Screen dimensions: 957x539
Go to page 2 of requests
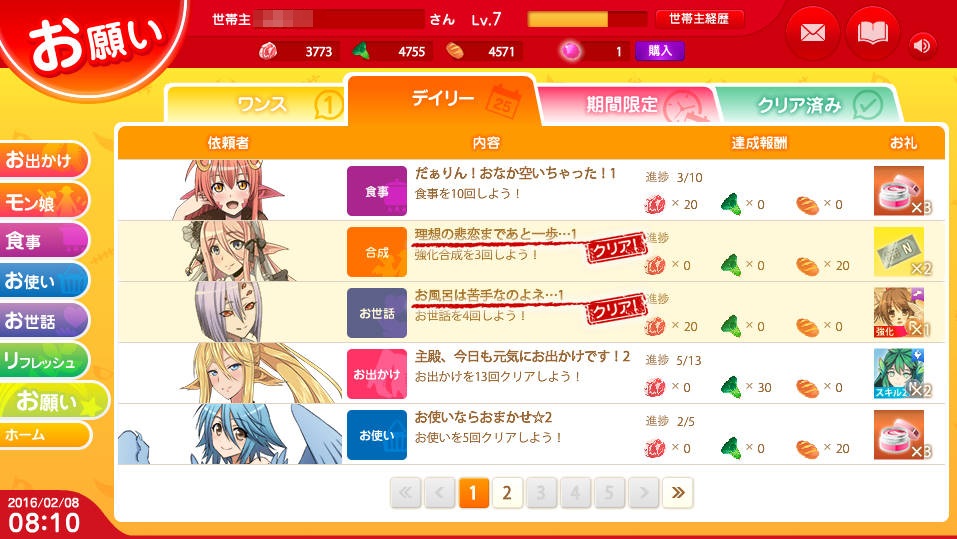click(x=507, y=492)
